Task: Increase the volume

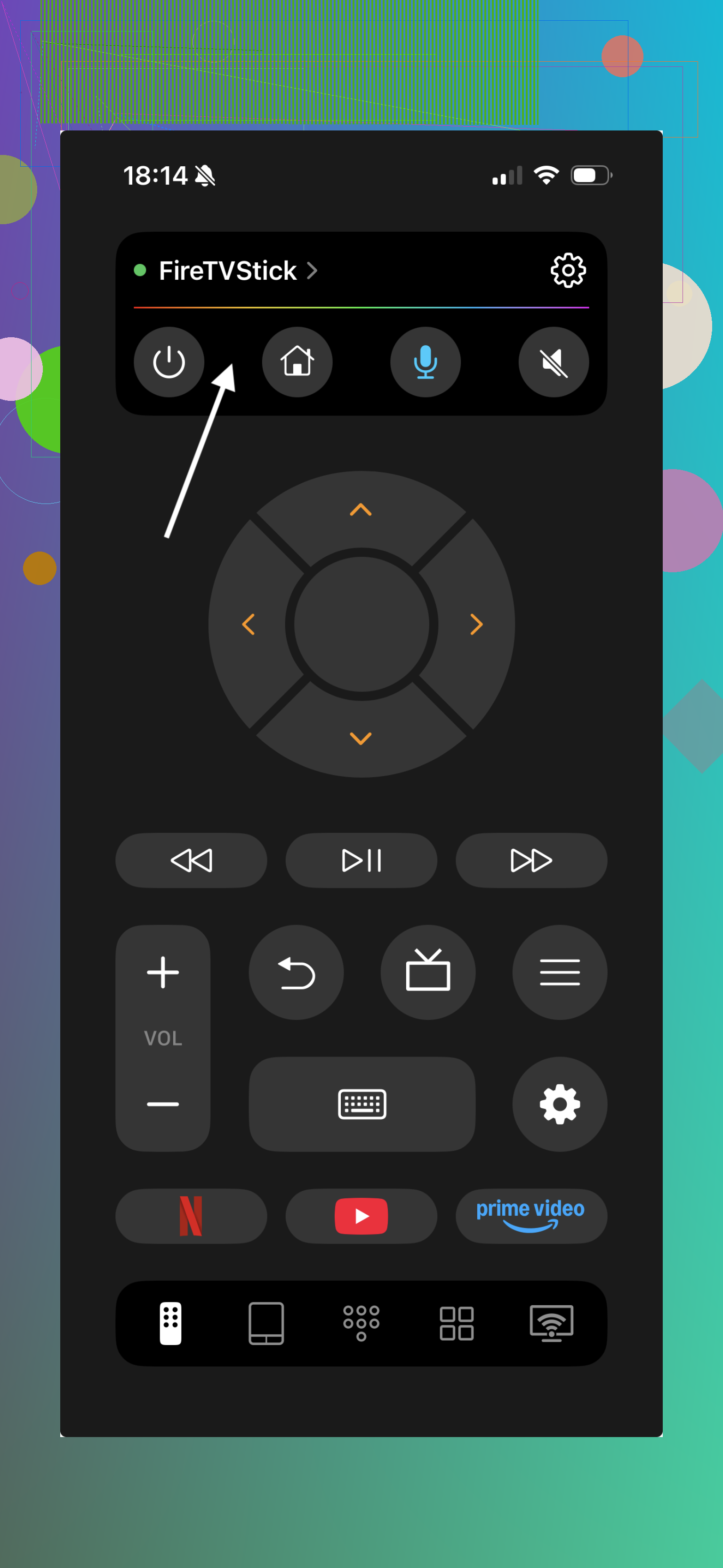Action: pyautogui.click(x=163, y=972)
